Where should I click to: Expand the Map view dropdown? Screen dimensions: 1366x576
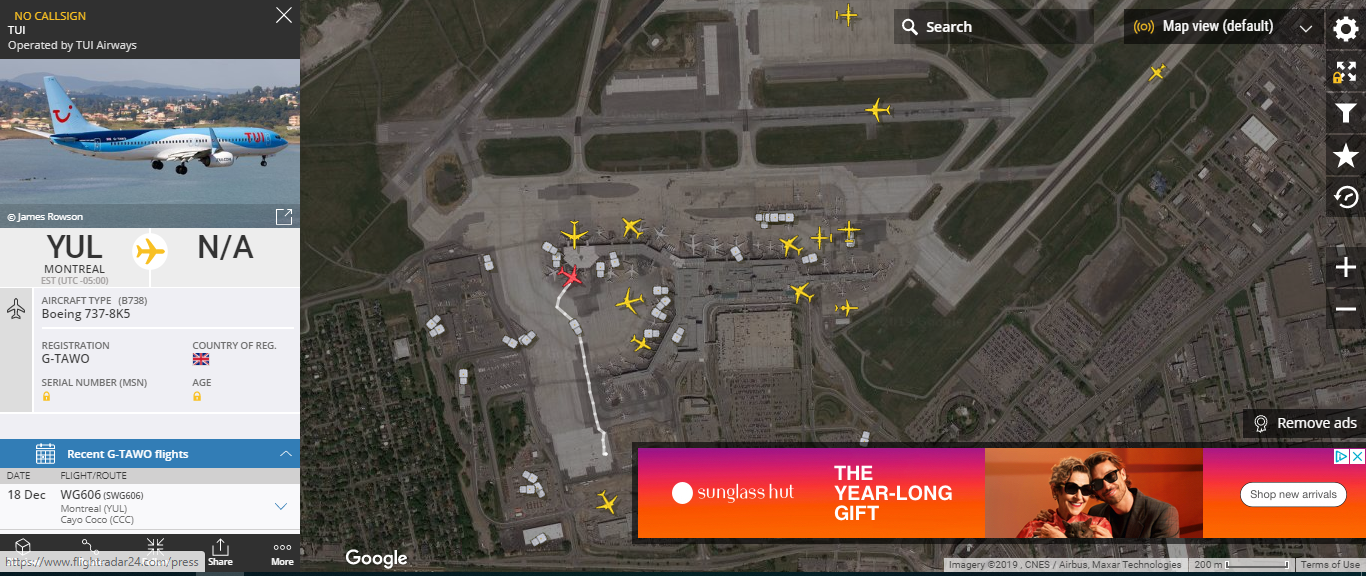pyautogui.click(x=1305, y=28)
